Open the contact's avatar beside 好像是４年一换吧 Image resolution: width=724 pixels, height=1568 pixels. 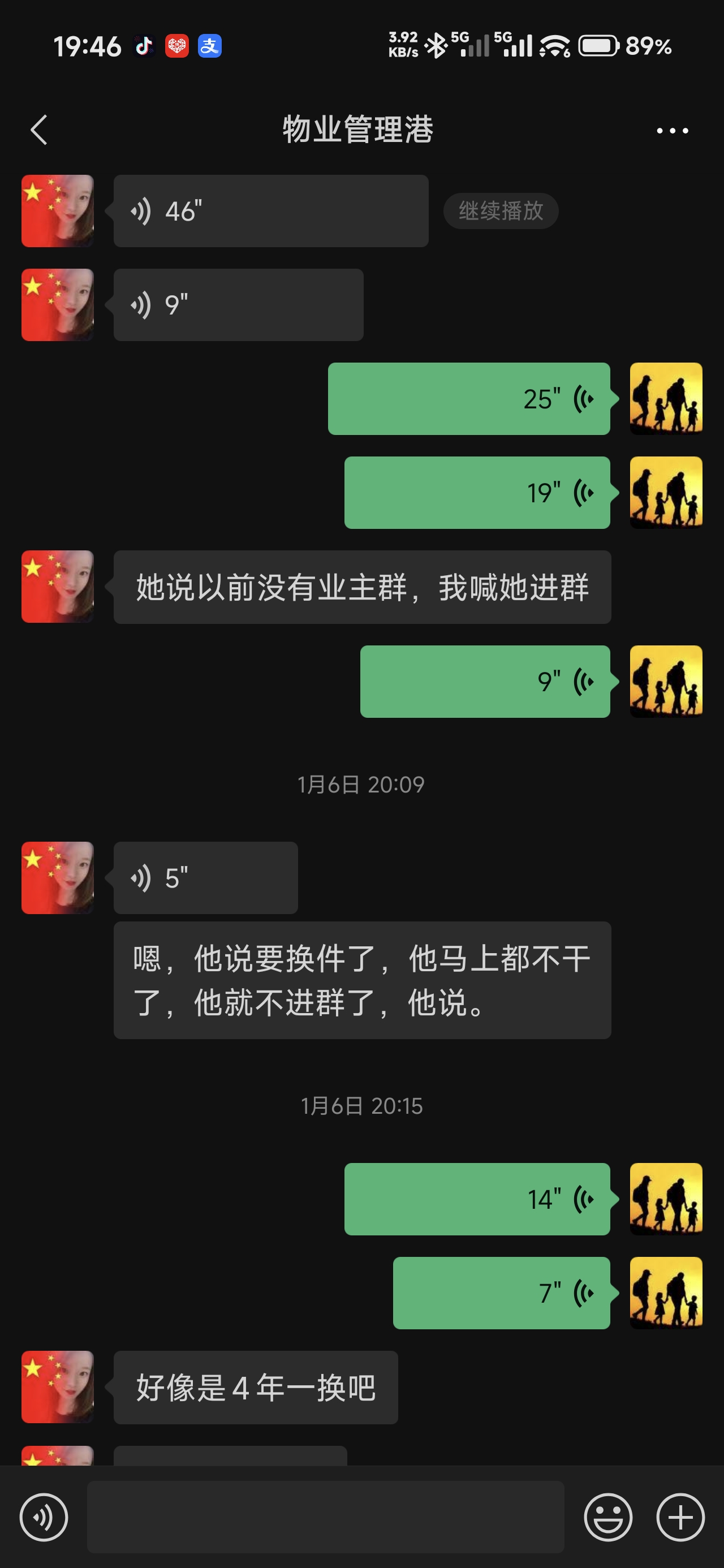[58, 1386]
